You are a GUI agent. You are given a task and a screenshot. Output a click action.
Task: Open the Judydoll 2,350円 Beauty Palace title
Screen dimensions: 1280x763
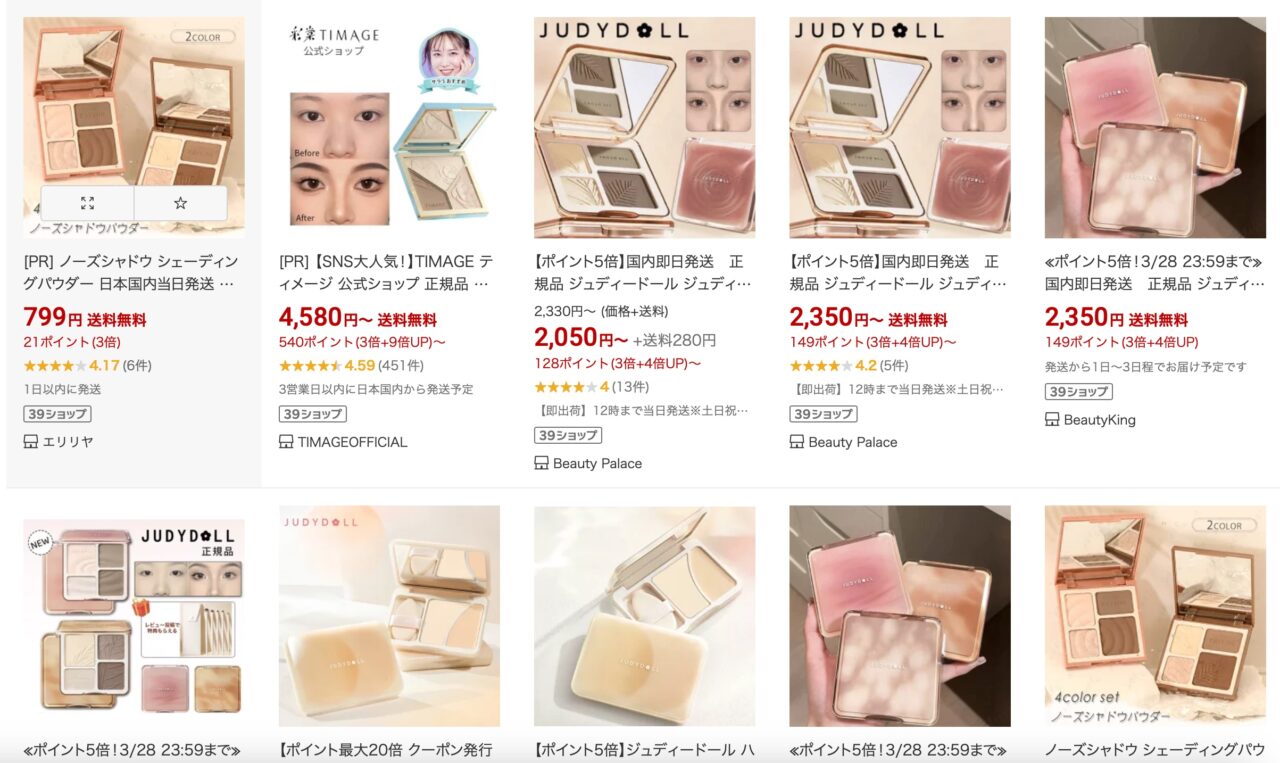[x=896, y=272]
